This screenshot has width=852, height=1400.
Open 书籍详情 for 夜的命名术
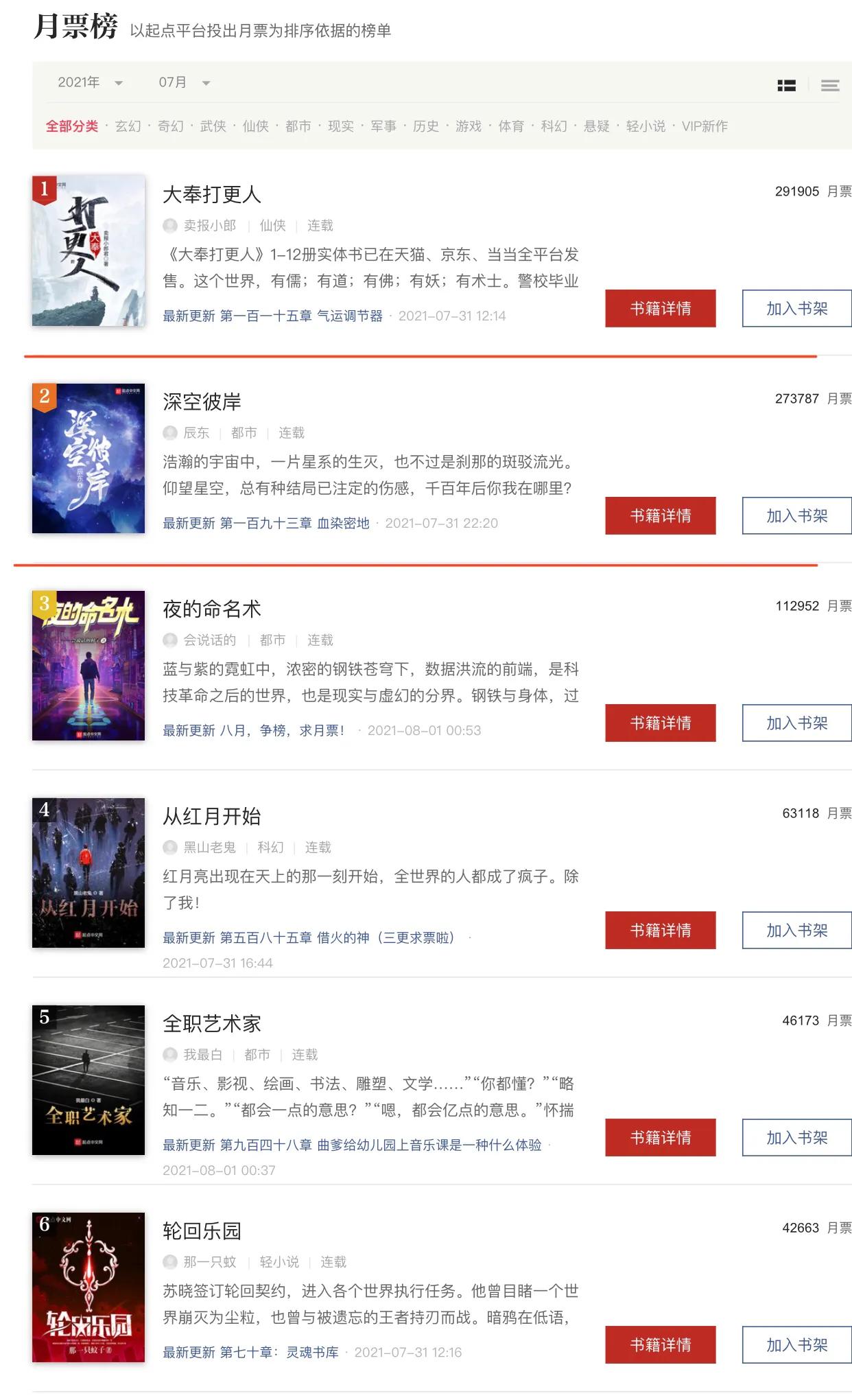pyautogui.click(x=660, y=723)
